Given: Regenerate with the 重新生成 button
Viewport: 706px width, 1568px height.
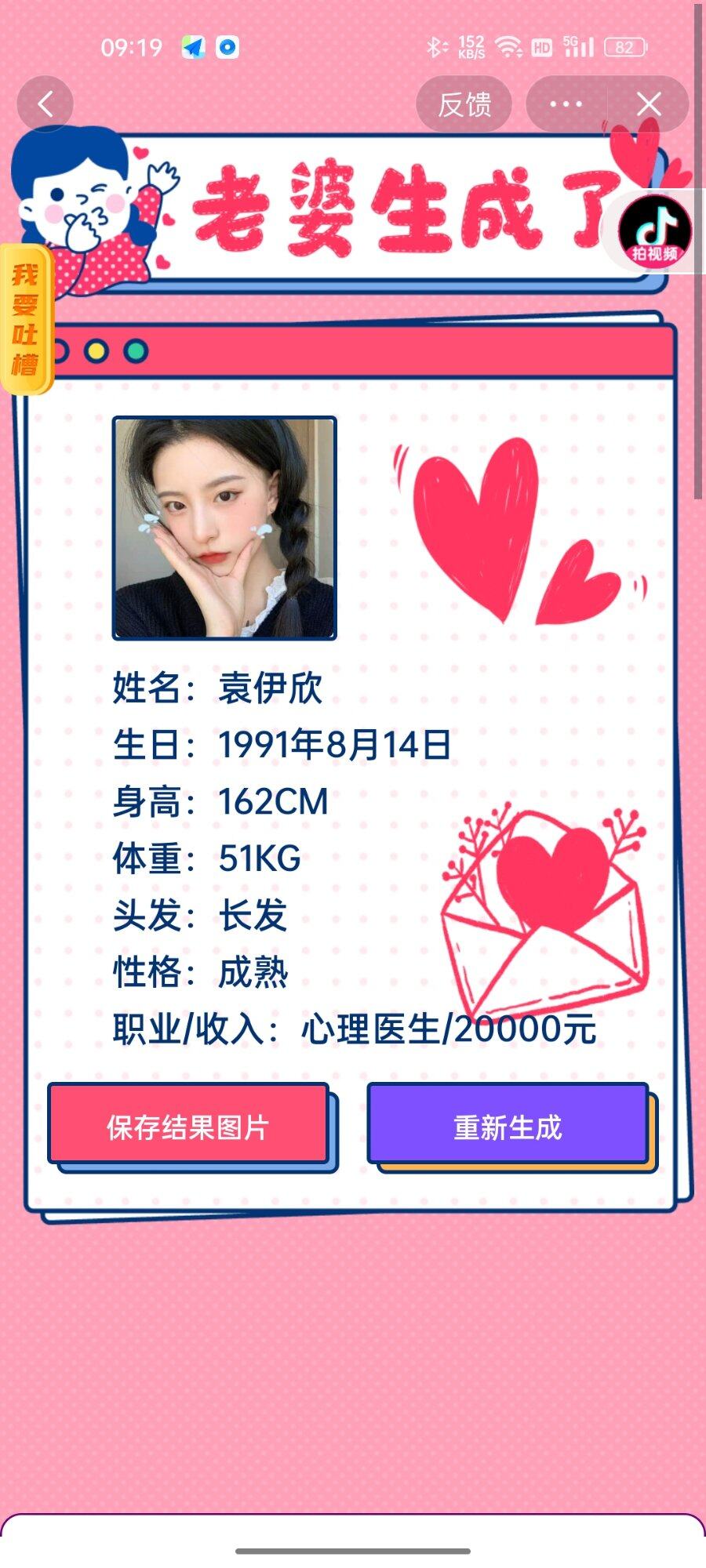Looking at the screenshot, I should (x=508, y=1125).
